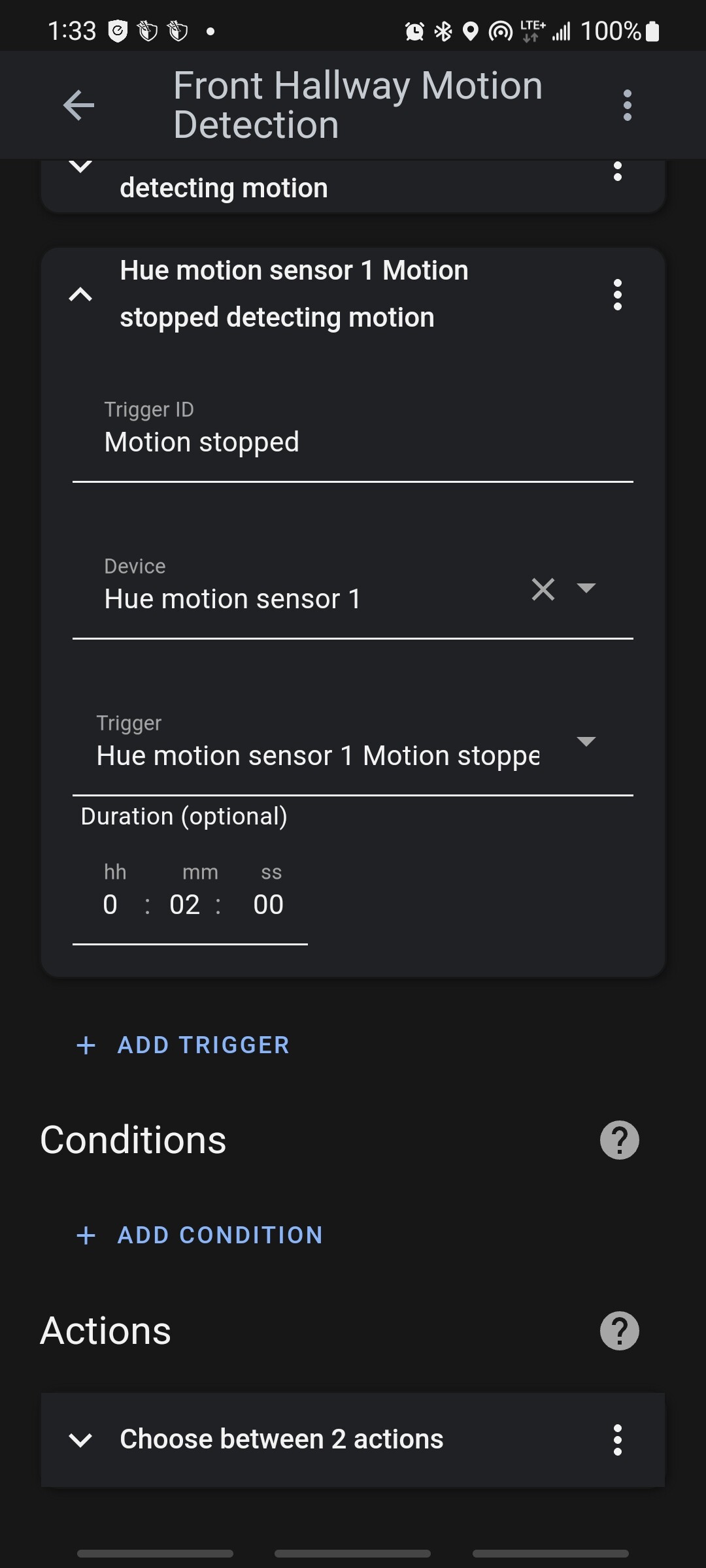Open the automation overflow menu
This screenshot has width=706, height=1568.
(626, 106)
